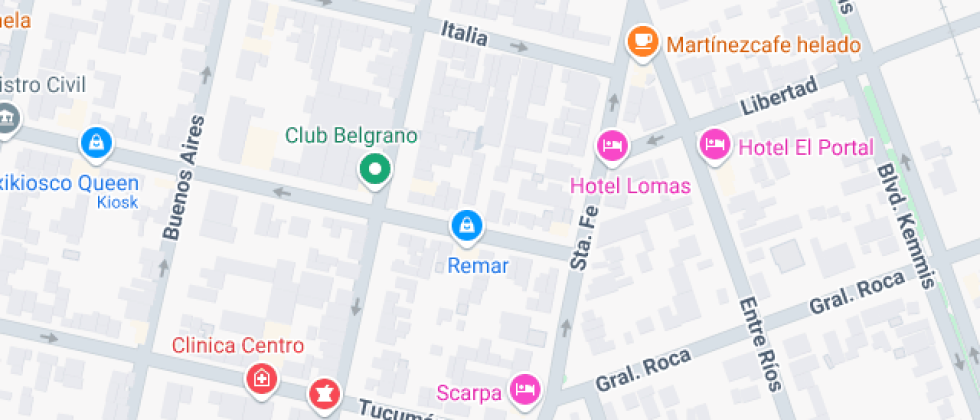This screenshot has height=420, width=980.
Task: Select the Remar shop marker
Action: (x=467, y=227)
